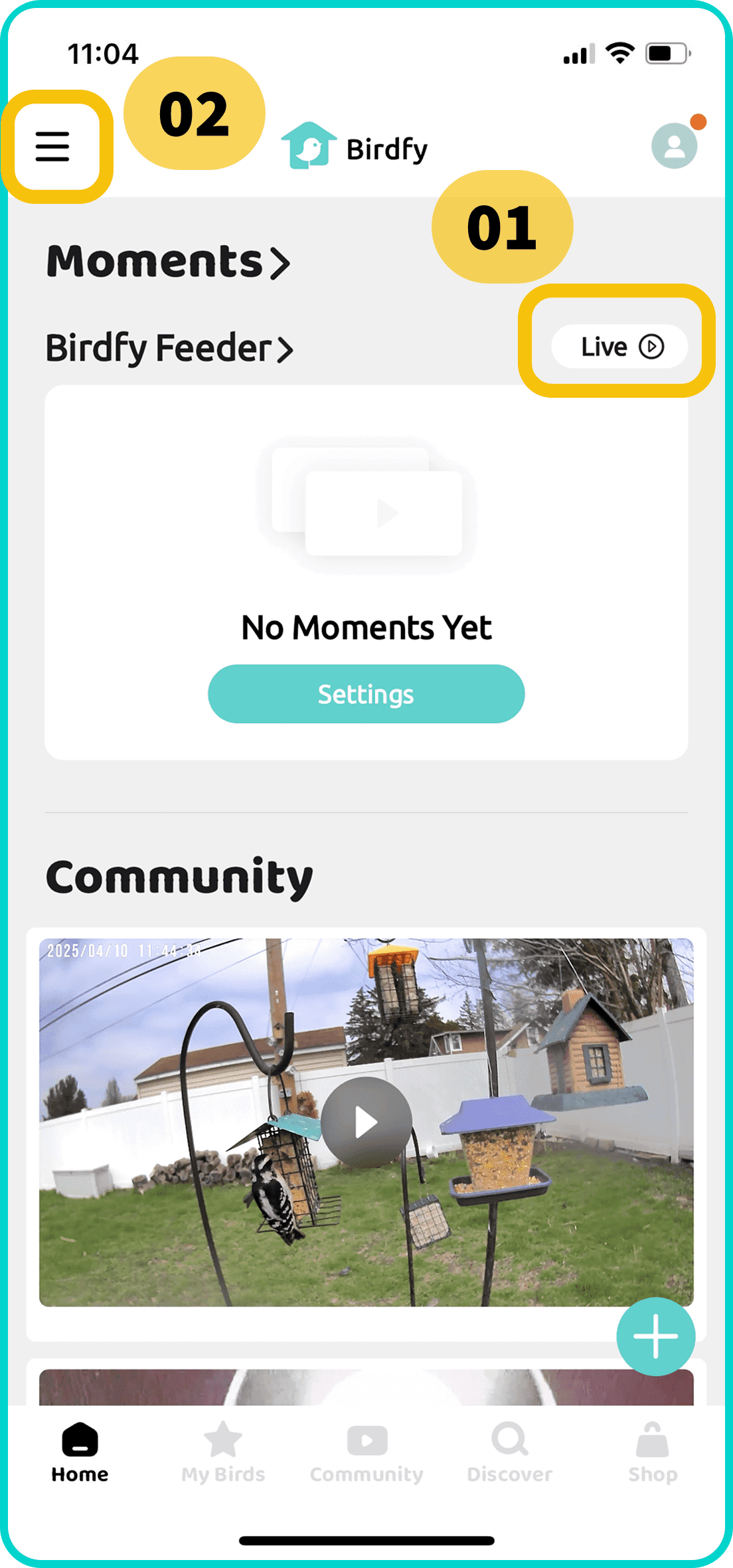The image size is (733, 1568).
Task: Open the Moments section
Action: pos(169,262)
